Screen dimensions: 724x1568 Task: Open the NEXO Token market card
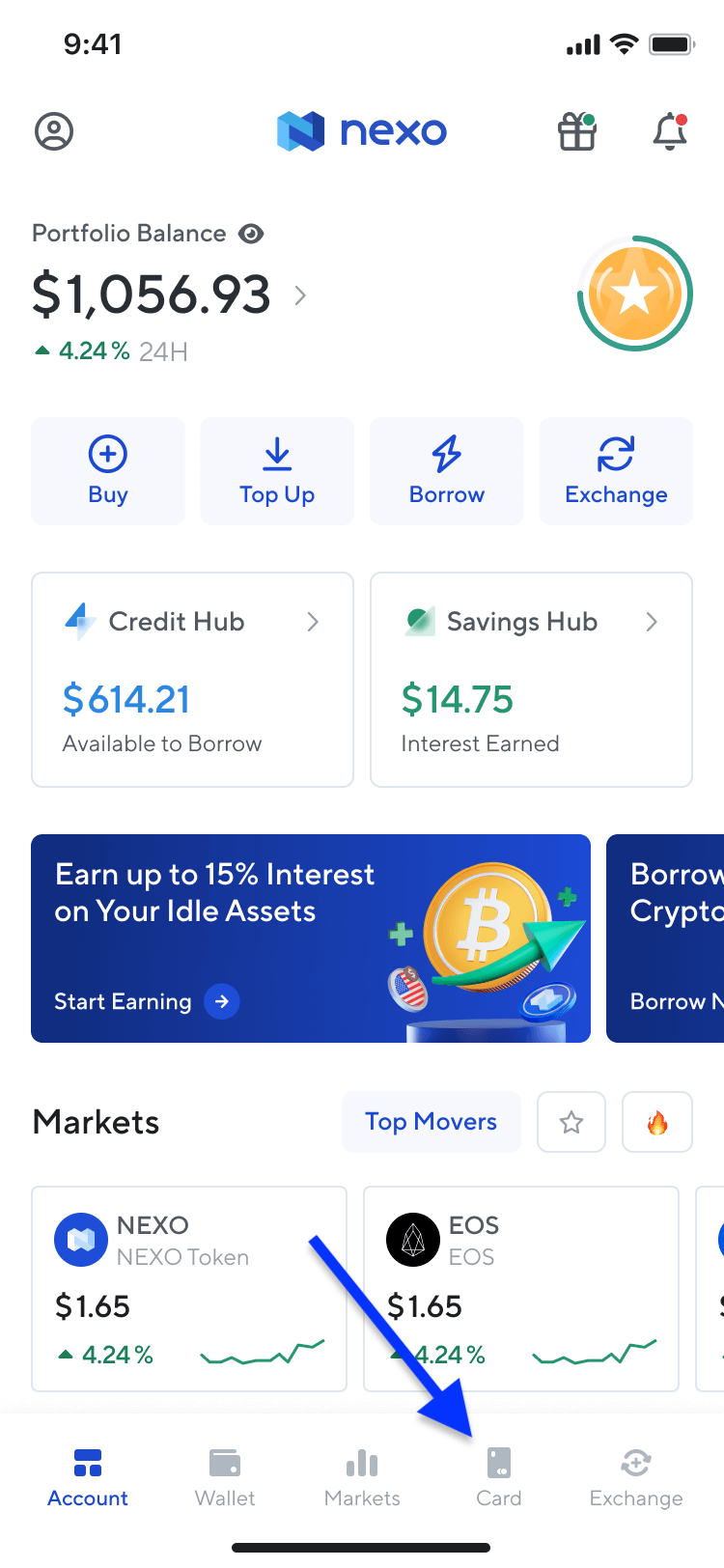(189, 1288)
